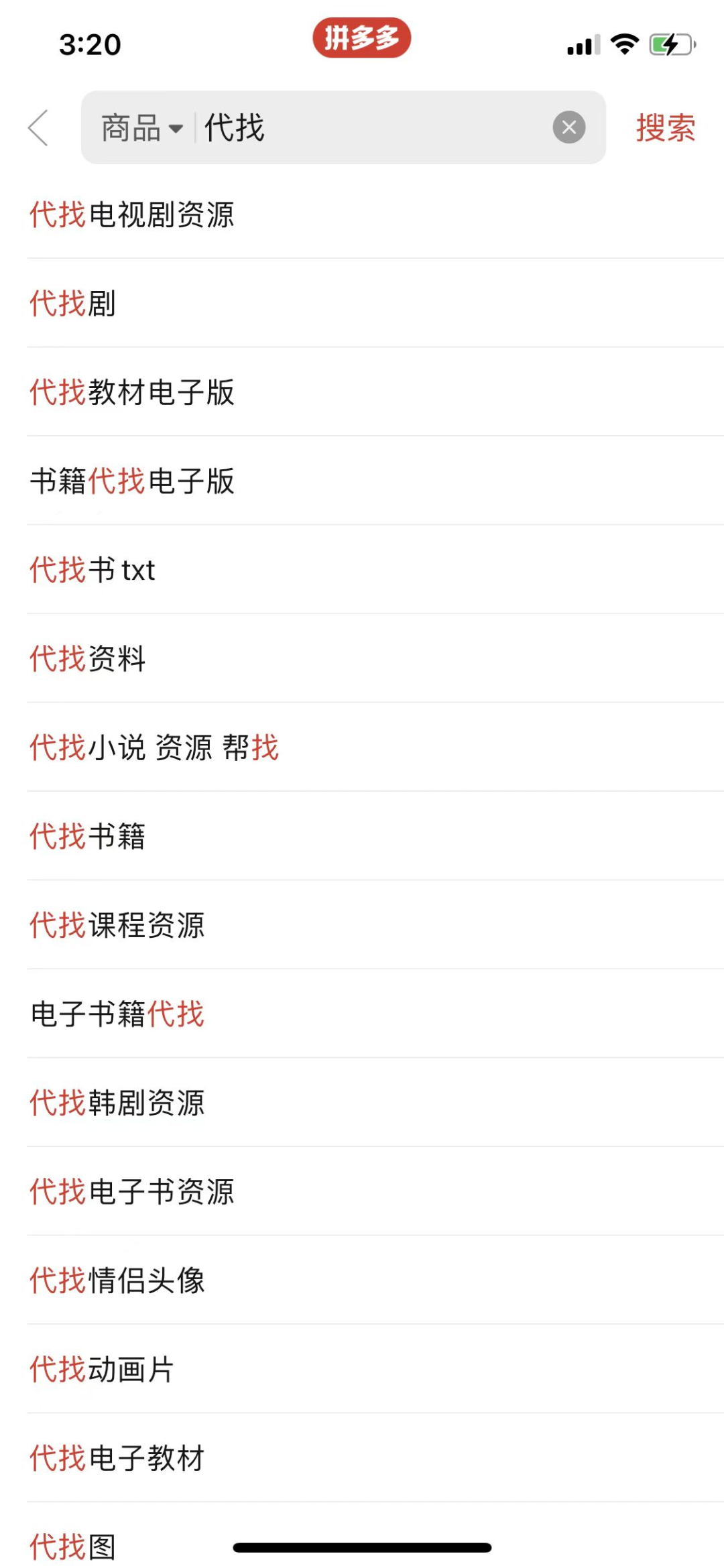The height and width of the screenshot is (1568, 724).
Task: Select suggestion 代找电子书资源
Action: coord(133,1191)
